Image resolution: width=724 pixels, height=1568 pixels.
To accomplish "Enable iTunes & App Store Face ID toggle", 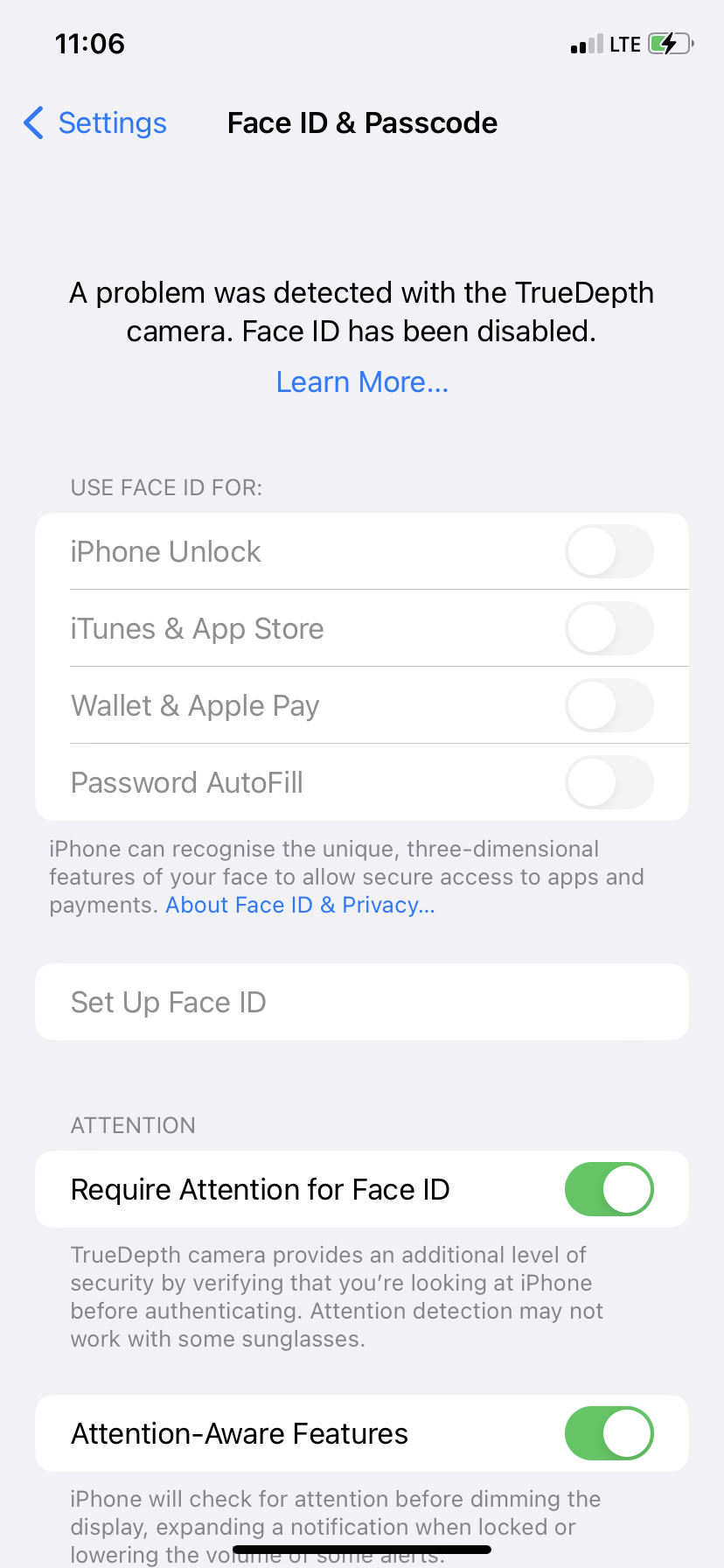I will pos(609,628).
